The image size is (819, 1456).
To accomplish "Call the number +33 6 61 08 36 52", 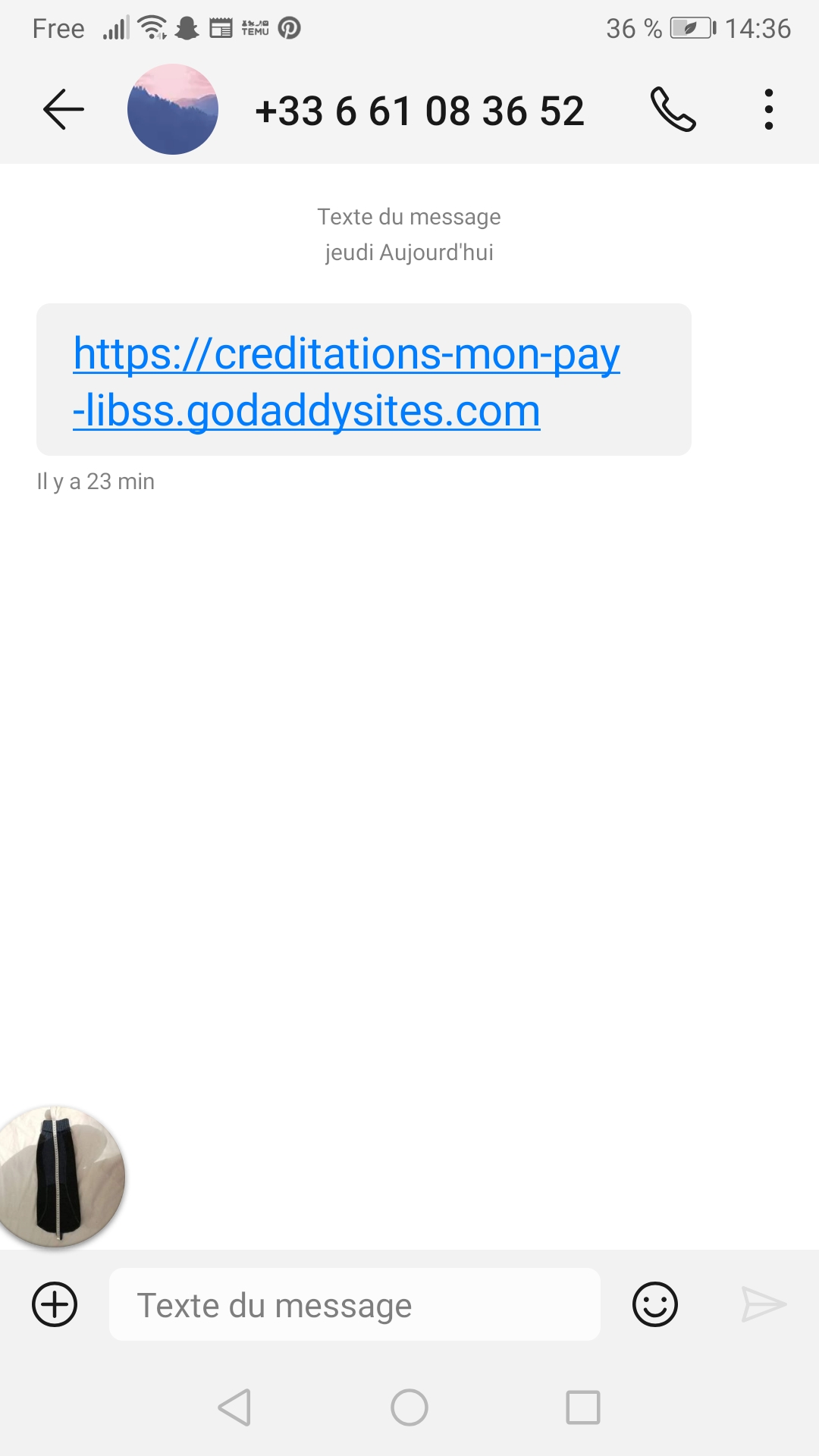I will coord(673,110).
